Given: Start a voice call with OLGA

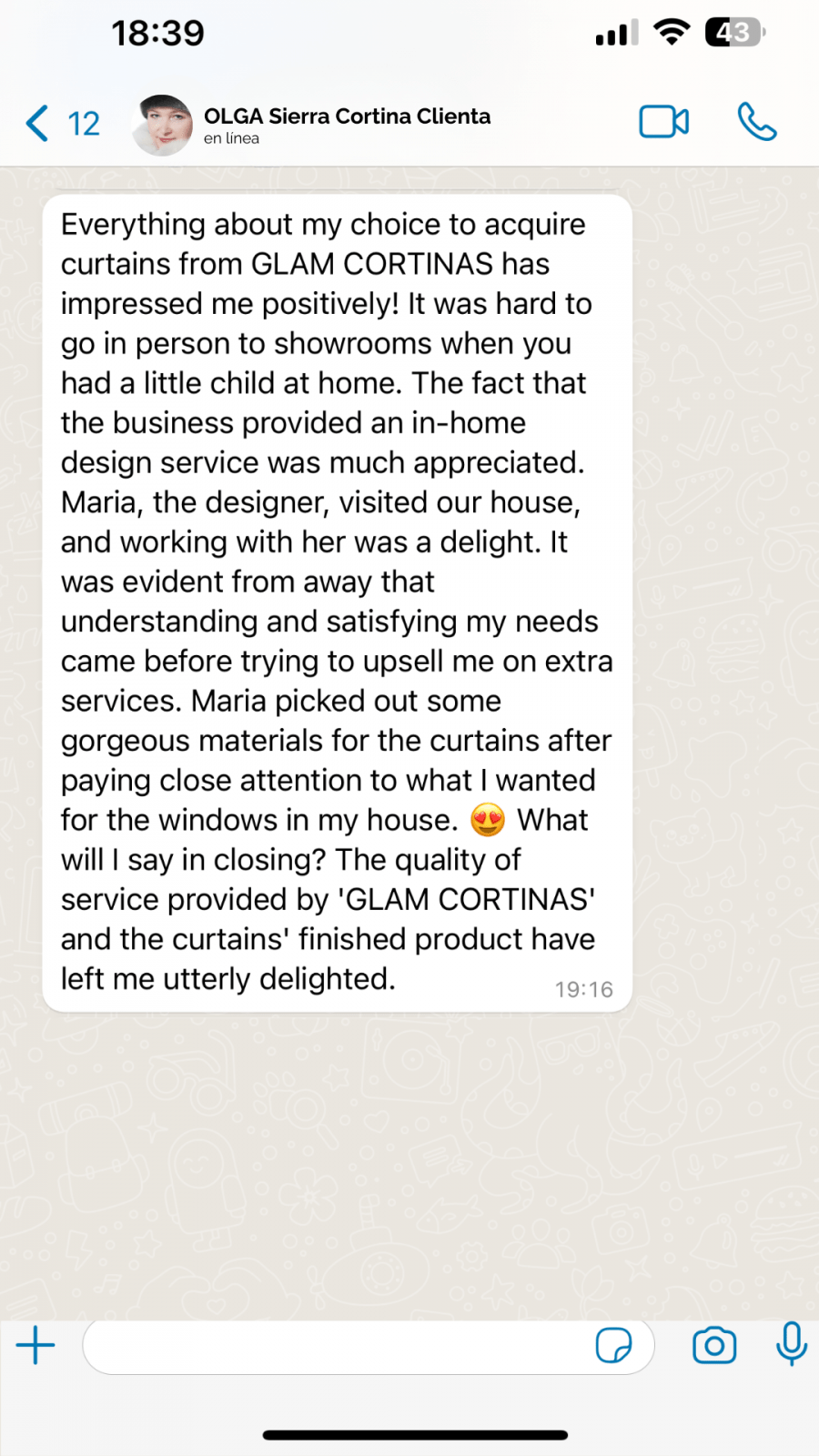Looking at the screenshot, I should point(756,122).
